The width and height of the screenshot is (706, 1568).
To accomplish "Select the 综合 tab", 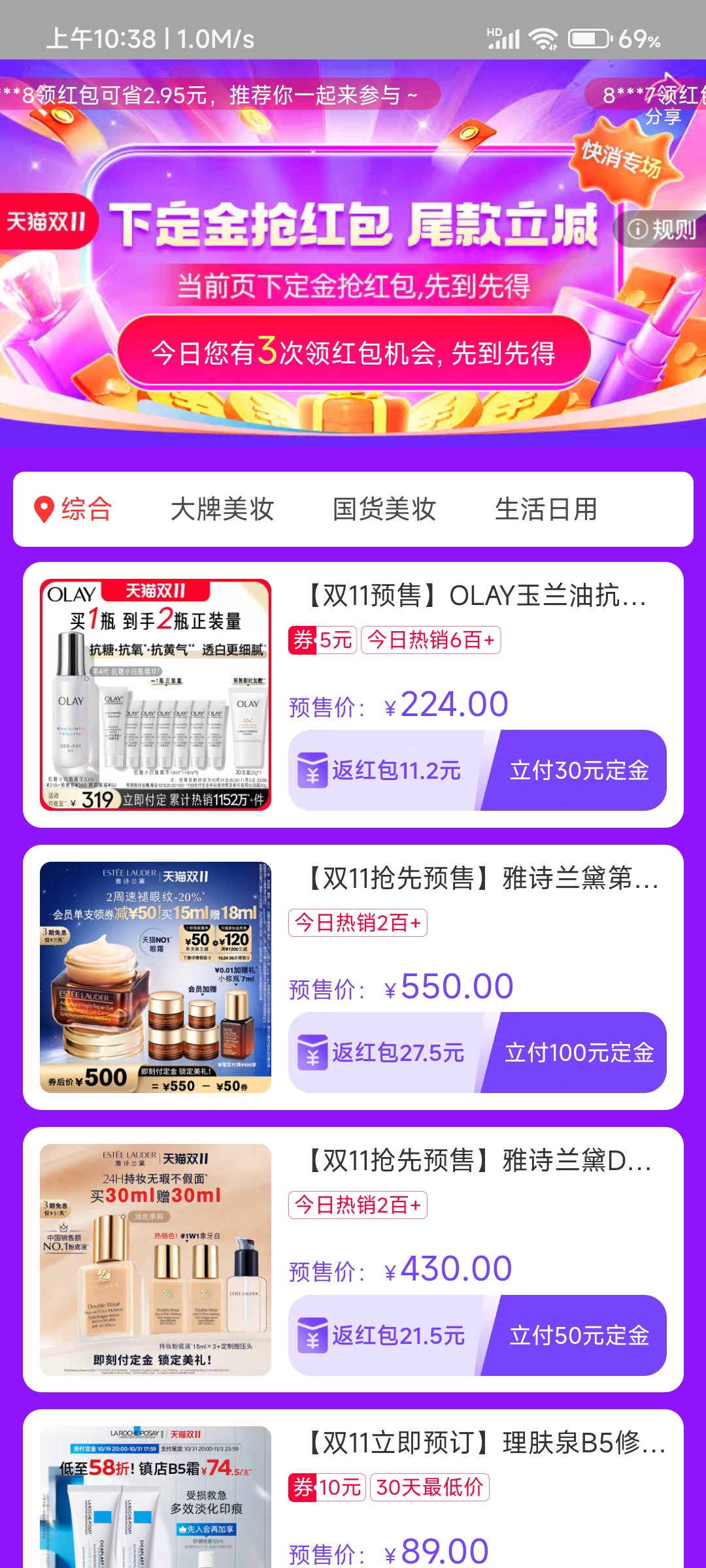I will point(73,509).
